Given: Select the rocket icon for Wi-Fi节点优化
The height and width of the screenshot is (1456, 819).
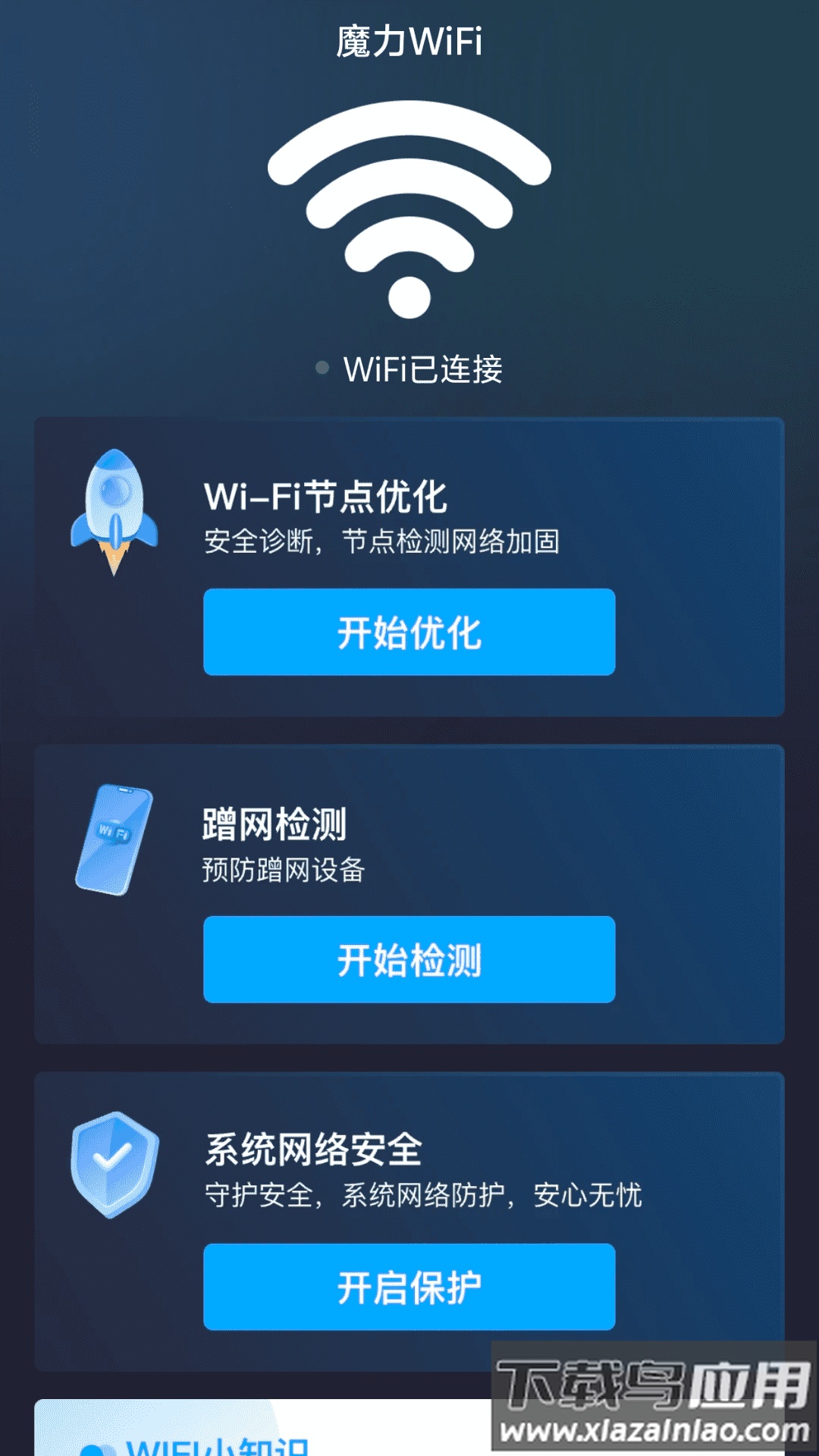Looking at the screenshot, I should [x=115, y=500].
